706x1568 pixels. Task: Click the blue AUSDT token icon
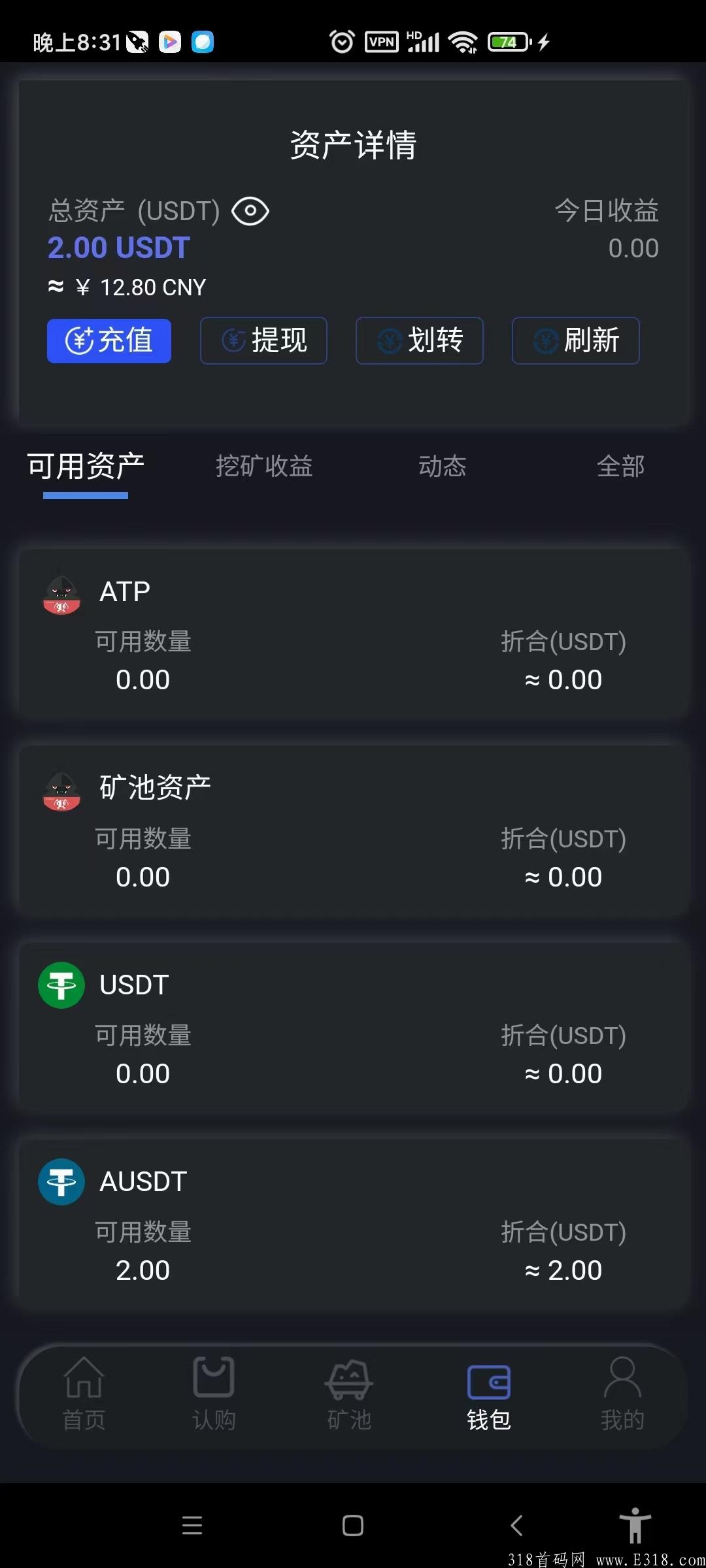point(61,1183)
